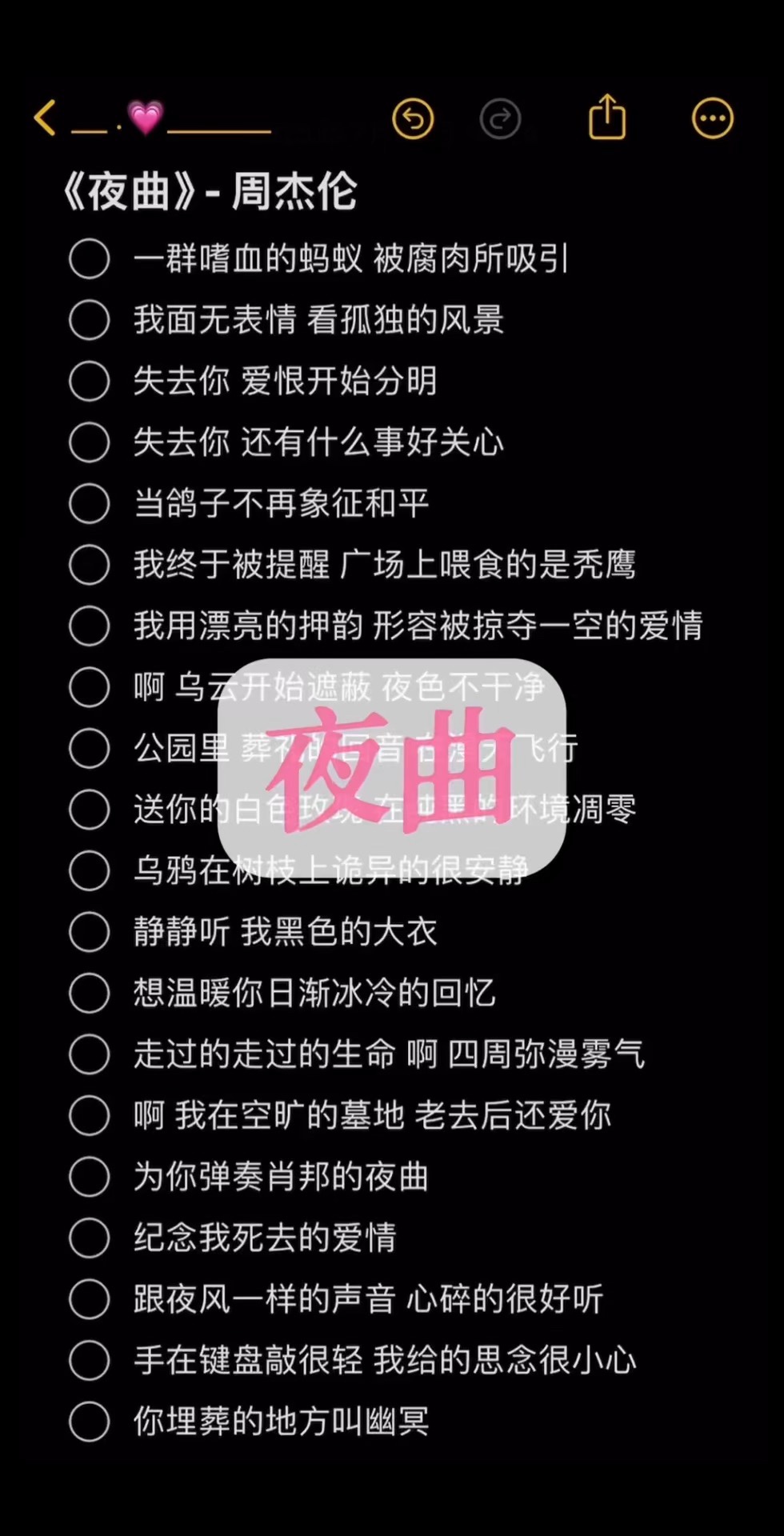
Task: Check 失去你 还有什么事好关心
Action: coord(90,442)
